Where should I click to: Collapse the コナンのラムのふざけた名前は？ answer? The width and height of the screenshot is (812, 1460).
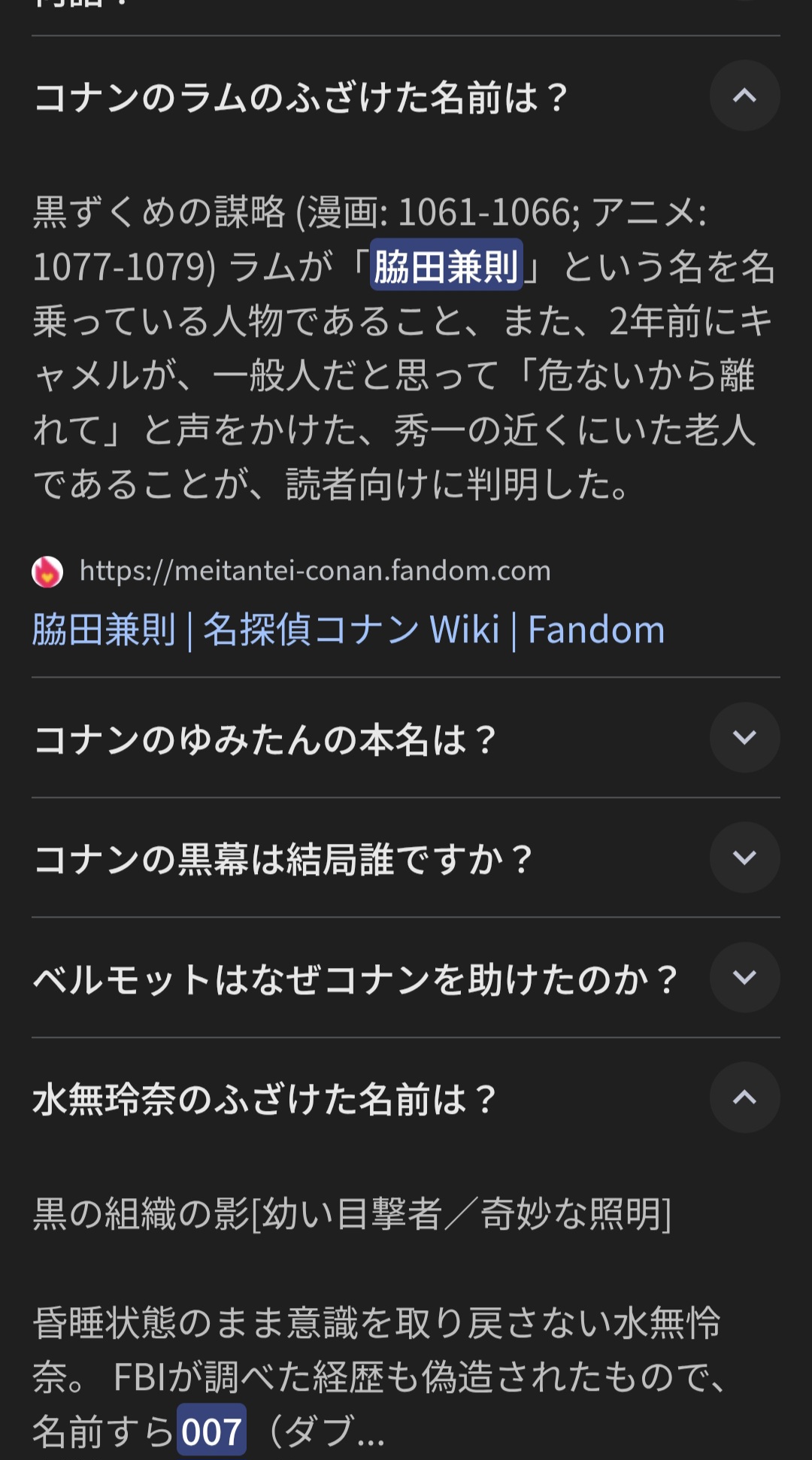(x=744, y=96)
